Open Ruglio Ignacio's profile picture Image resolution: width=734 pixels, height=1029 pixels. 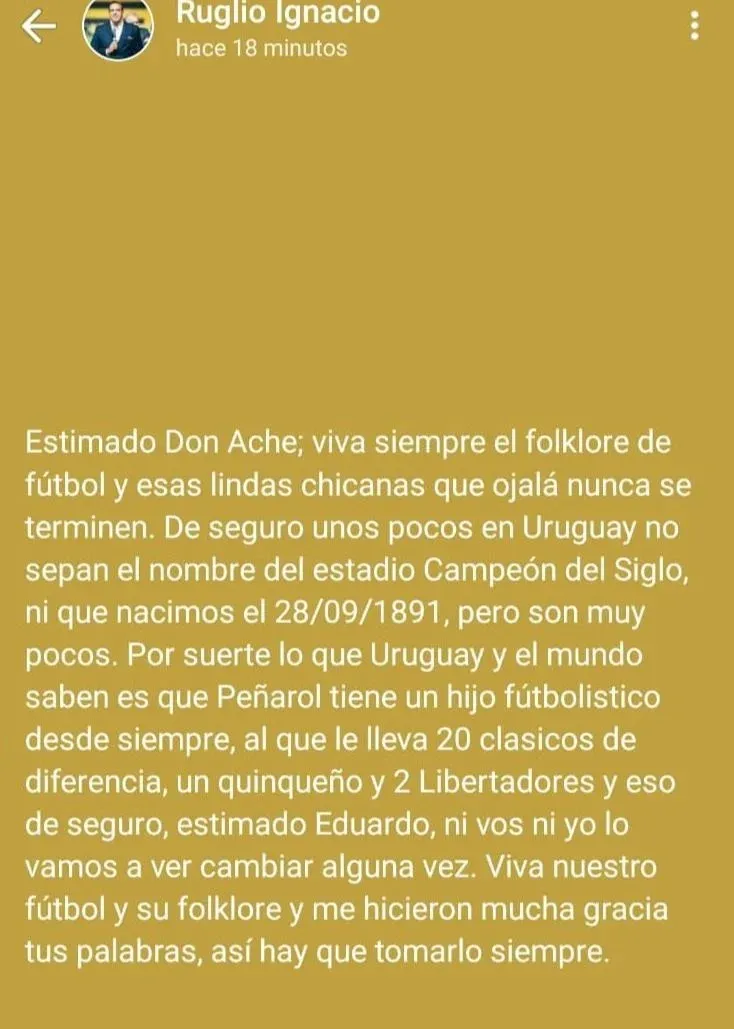[118, 27]
